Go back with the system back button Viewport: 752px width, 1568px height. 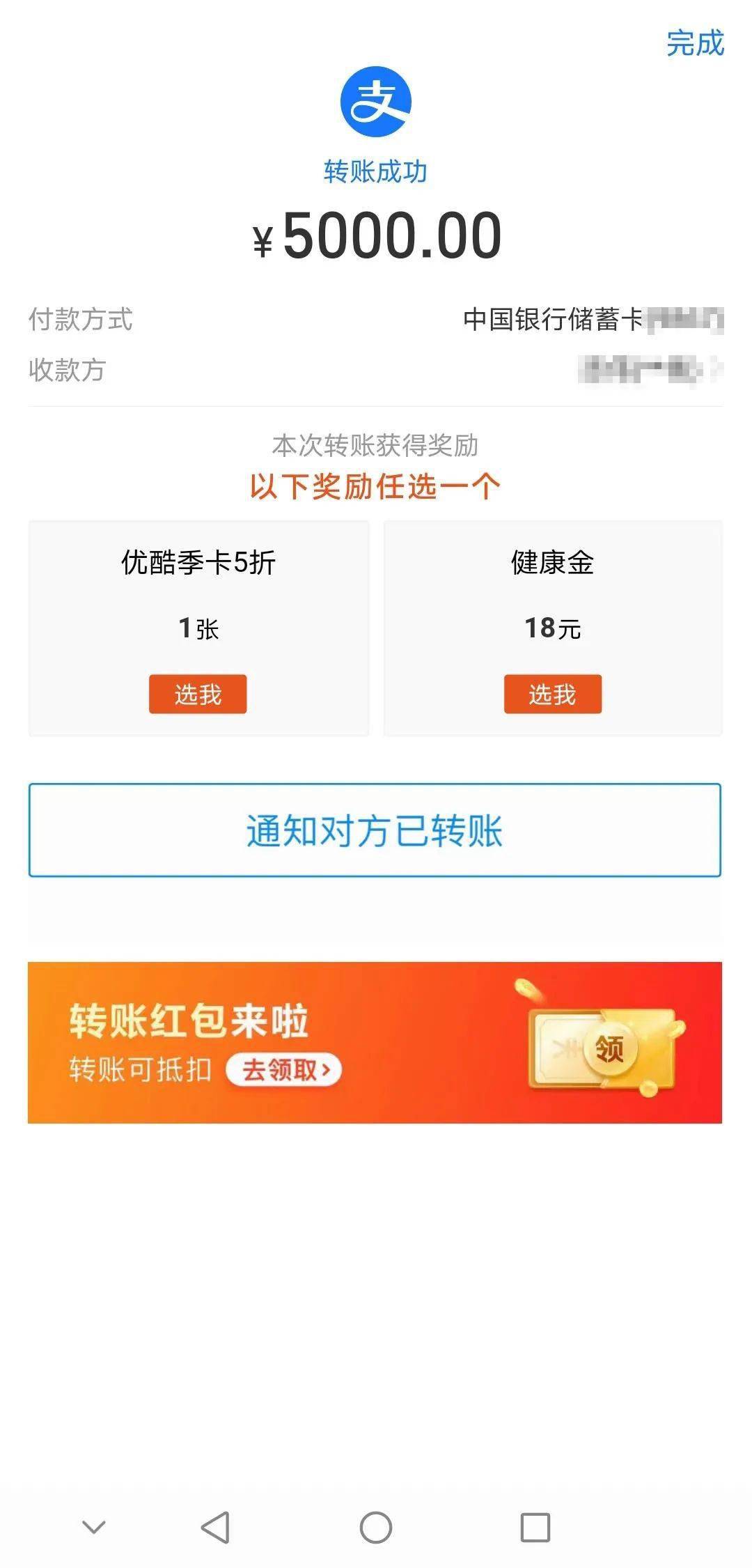click(x=215, y=1527)
